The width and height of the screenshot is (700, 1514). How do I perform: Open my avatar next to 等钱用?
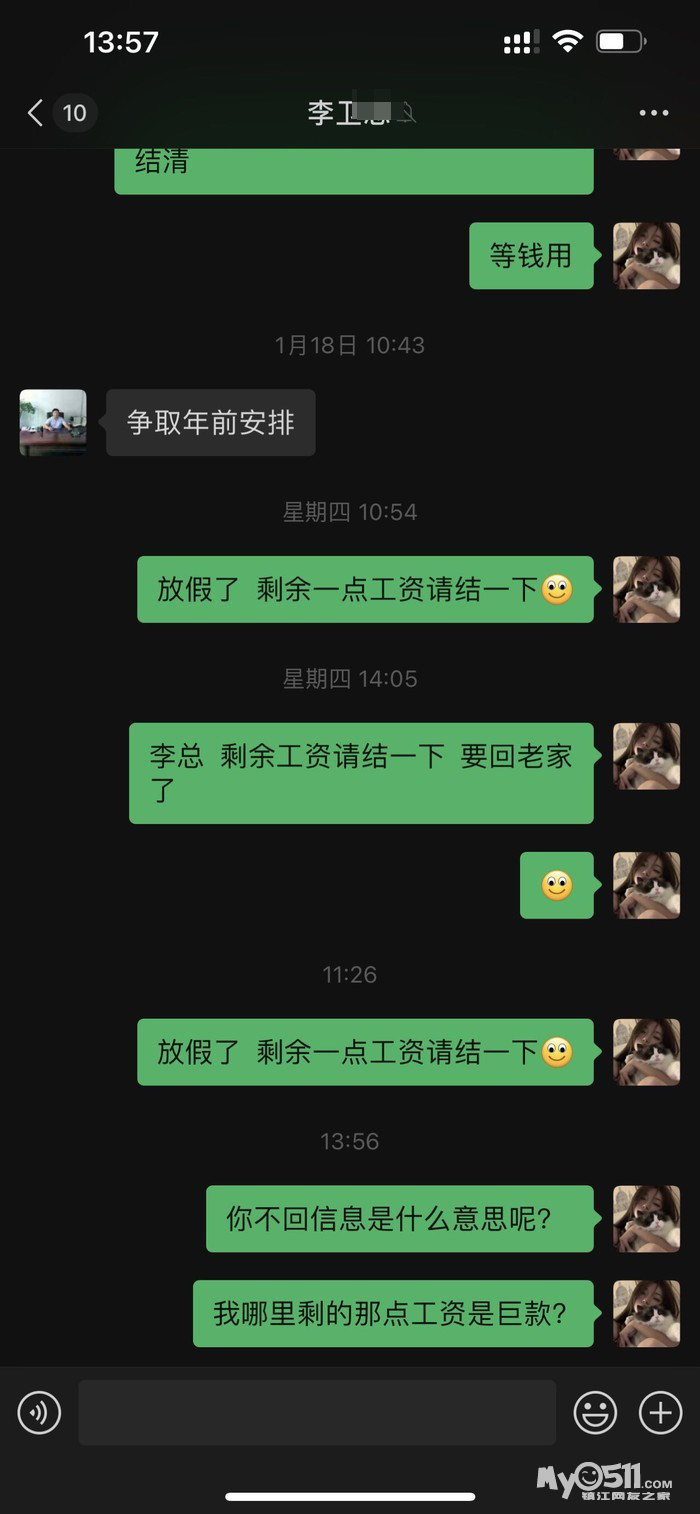point(646,256)
